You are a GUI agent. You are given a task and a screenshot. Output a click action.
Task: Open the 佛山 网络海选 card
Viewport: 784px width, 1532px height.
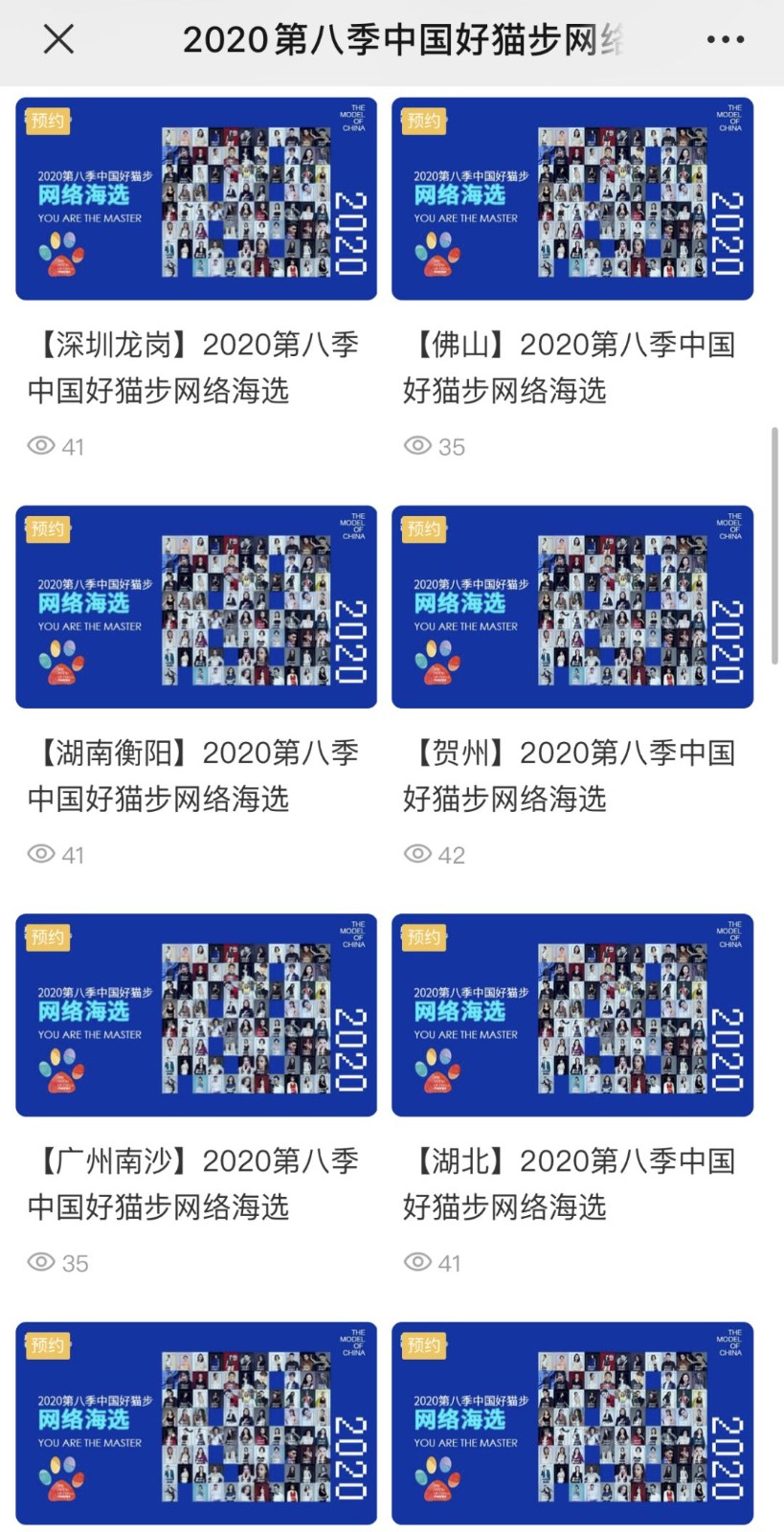coord(572,199)
